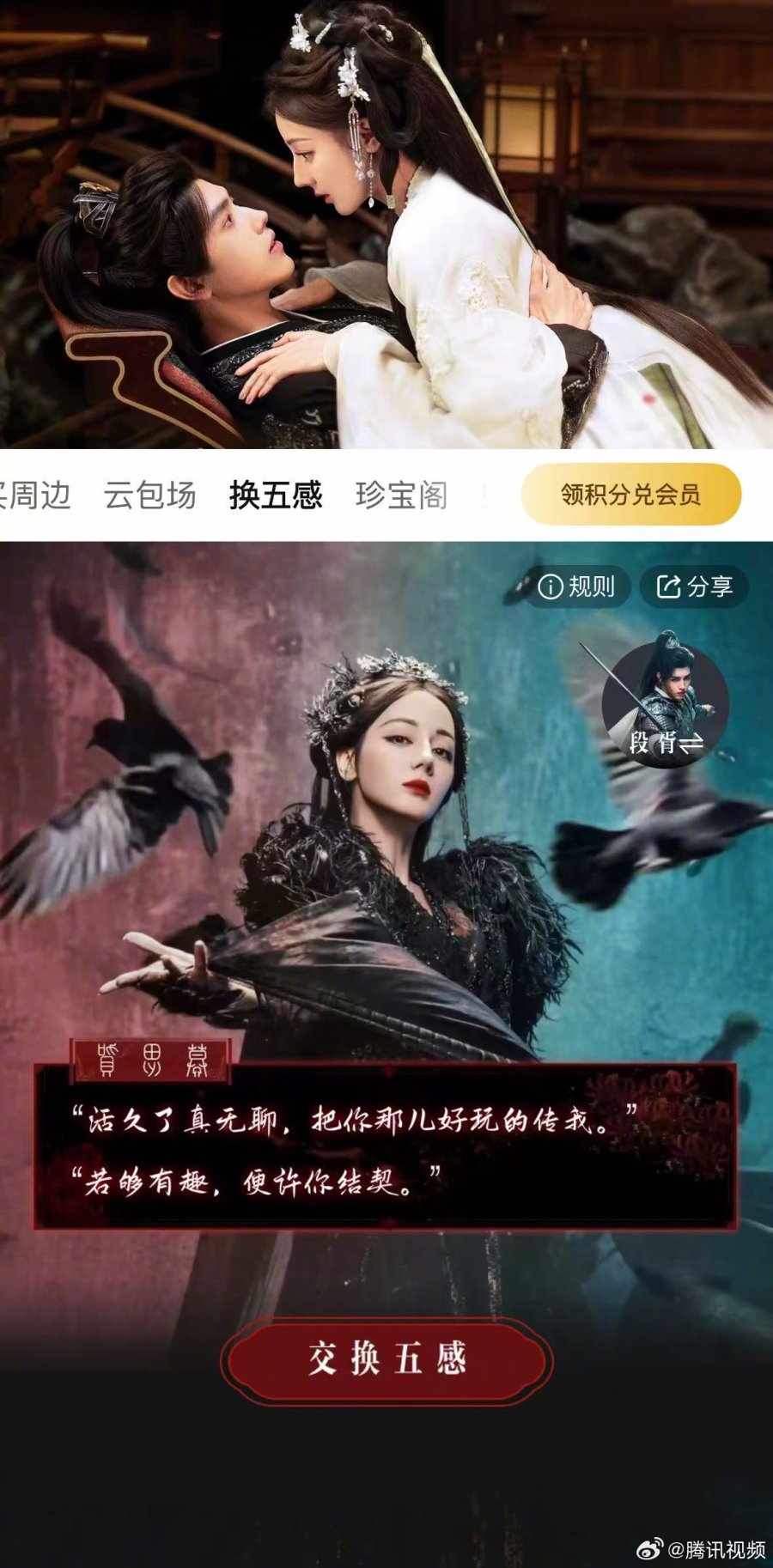The height and width of the screenshot is (1568, 773).
Task: Switch to the 云包场 tab
Action: [149, 495]
